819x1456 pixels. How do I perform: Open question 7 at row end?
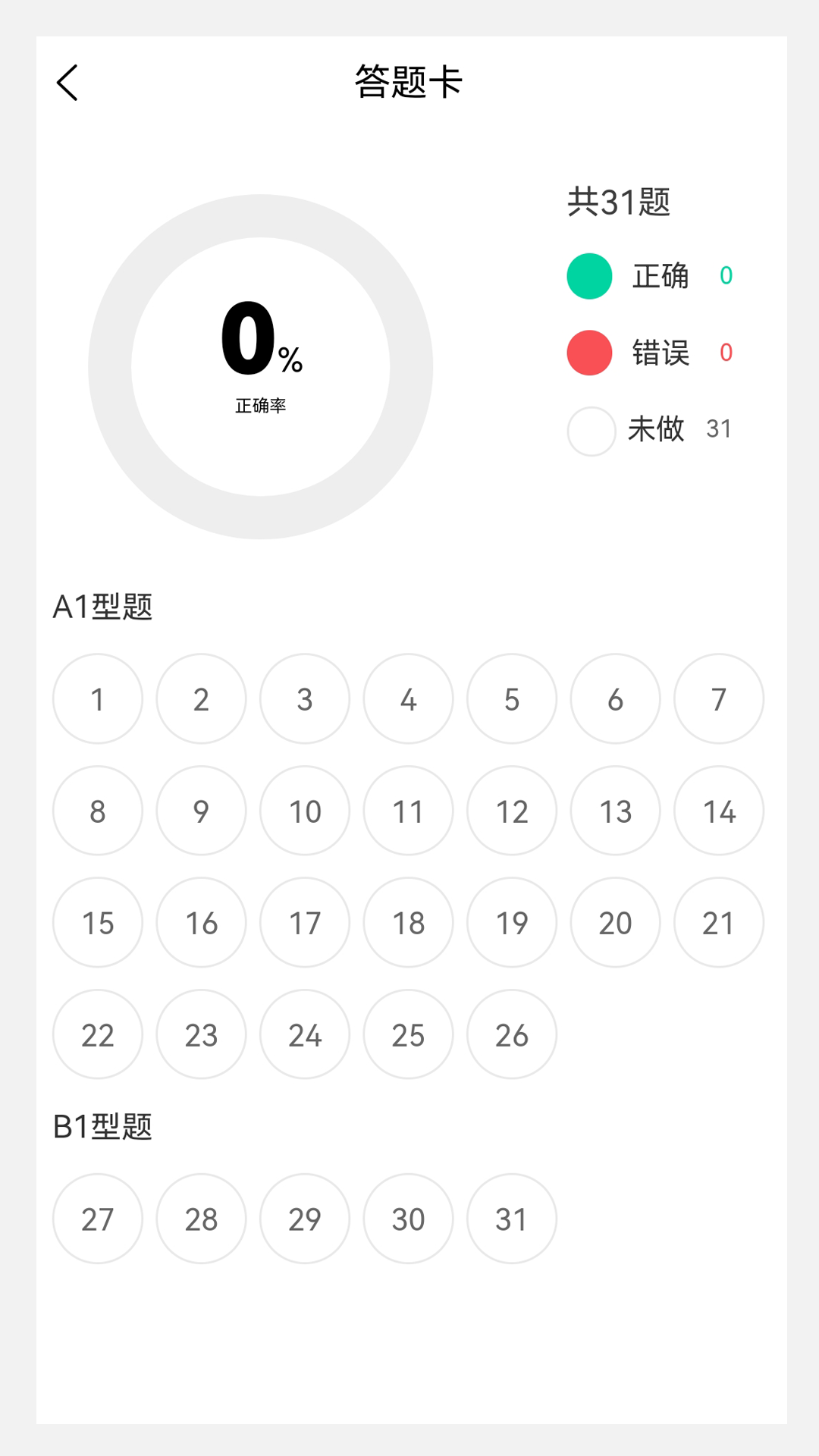click(x=718, y=698)
